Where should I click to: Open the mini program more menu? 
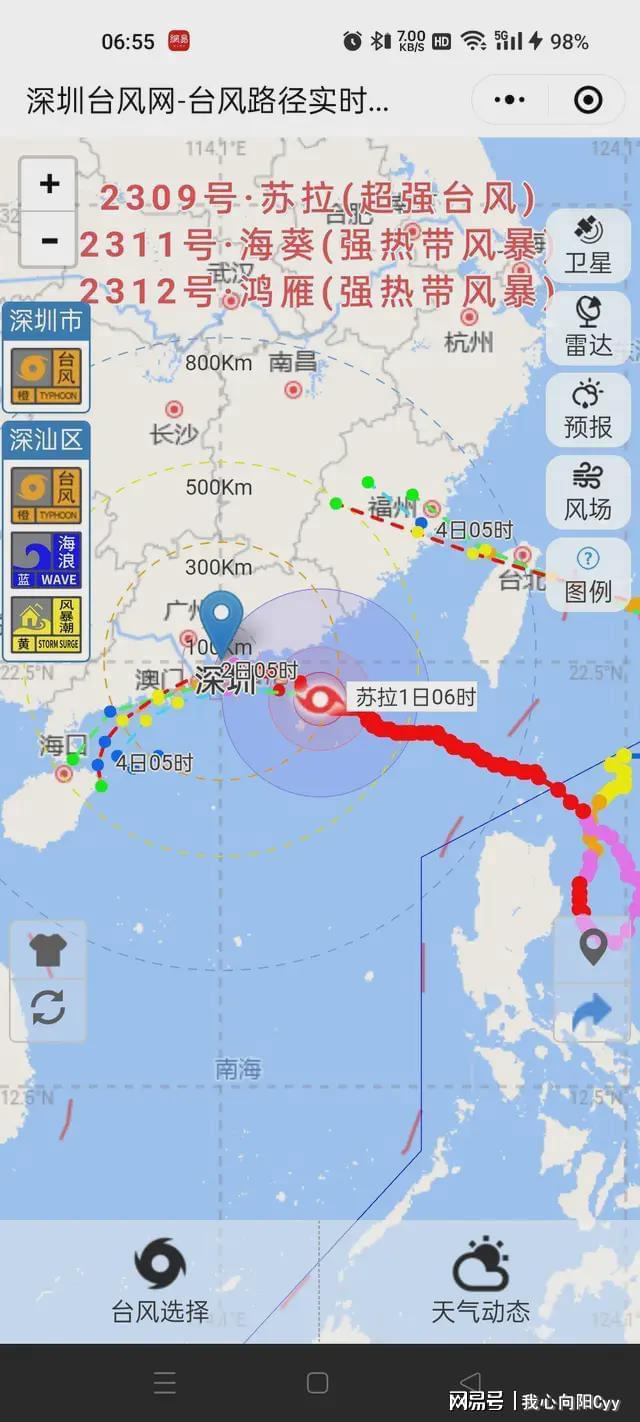(510, 100)
